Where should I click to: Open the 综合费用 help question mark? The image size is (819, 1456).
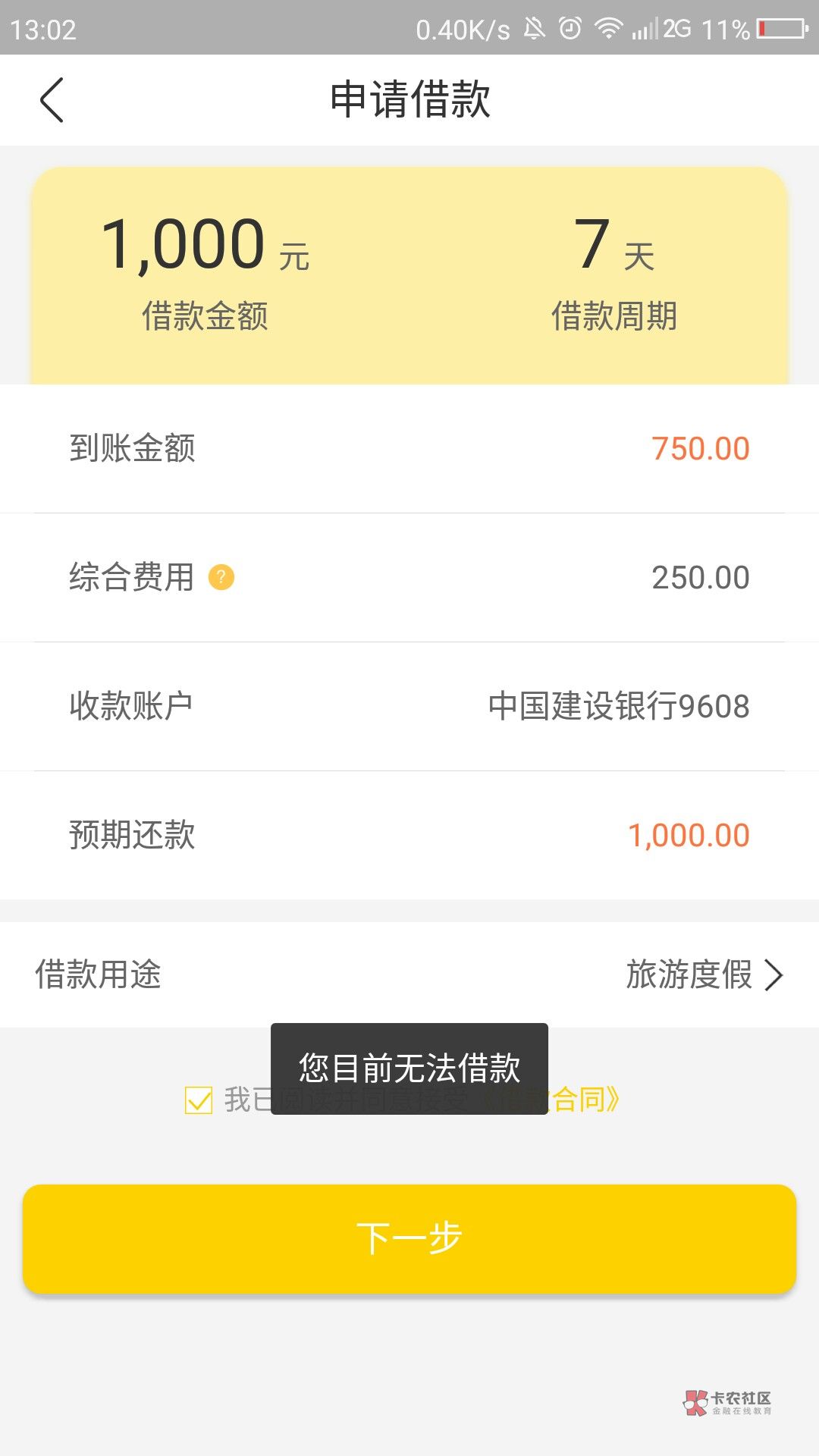pyautogui.click(x=221, y=578)
